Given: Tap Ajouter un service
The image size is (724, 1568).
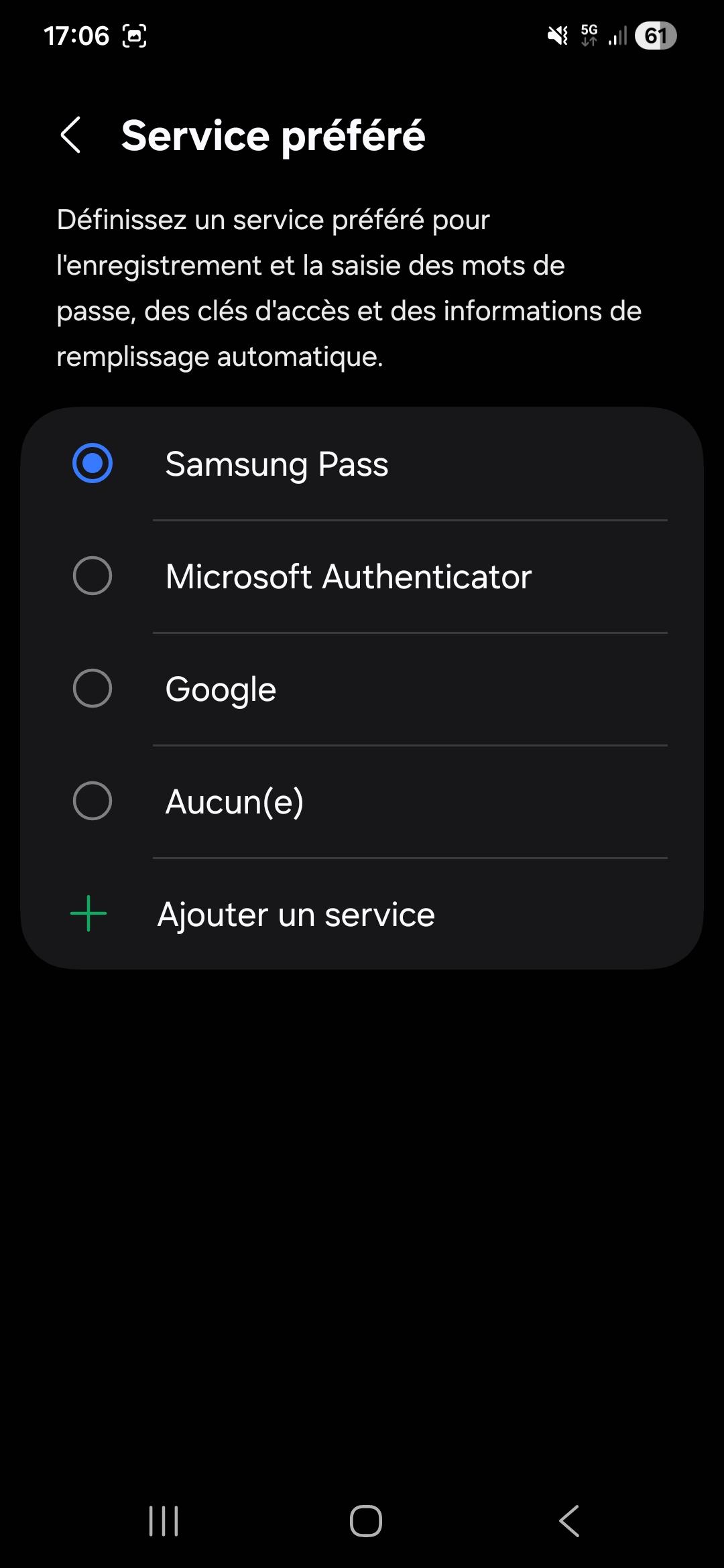Looking at the screenshot, I should [295, 914].
